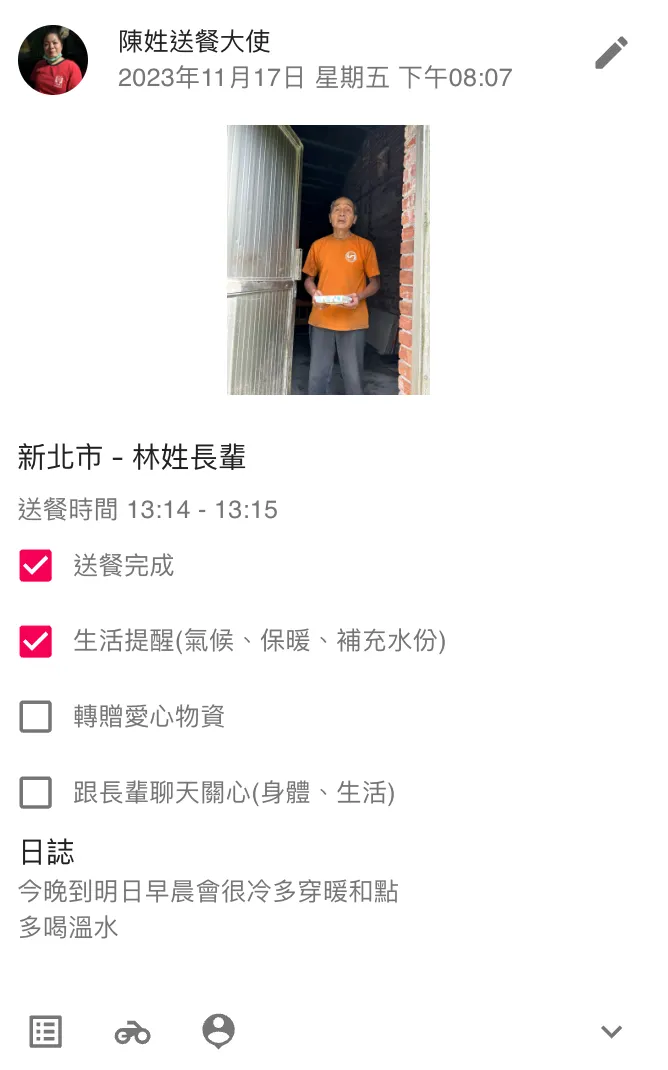Screen dimensions: 668x1070
Task: View 陳姓送餐大使's profile picture
Action: pos(53,60)
